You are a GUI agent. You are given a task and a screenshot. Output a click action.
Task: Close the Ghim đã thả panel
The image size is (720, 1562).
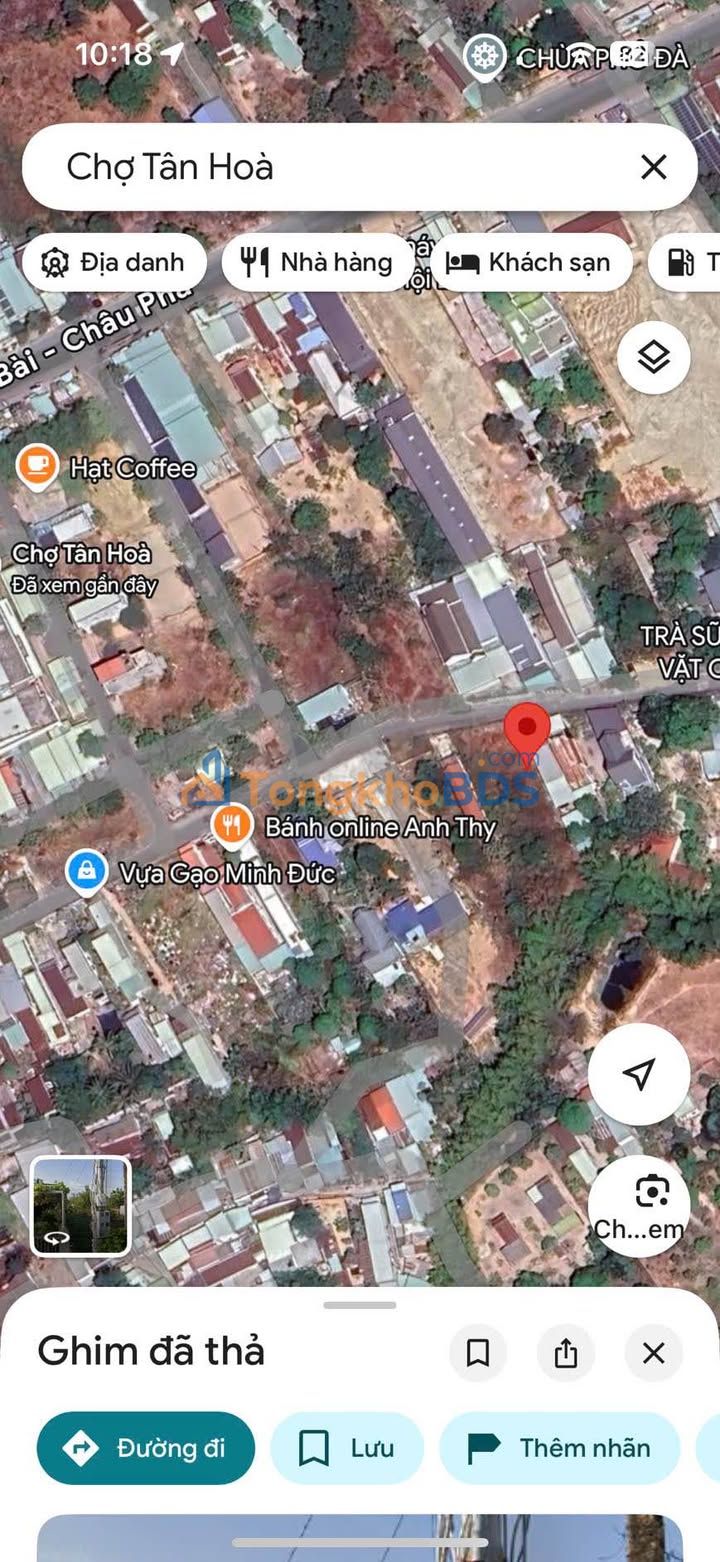[653, 1353]
